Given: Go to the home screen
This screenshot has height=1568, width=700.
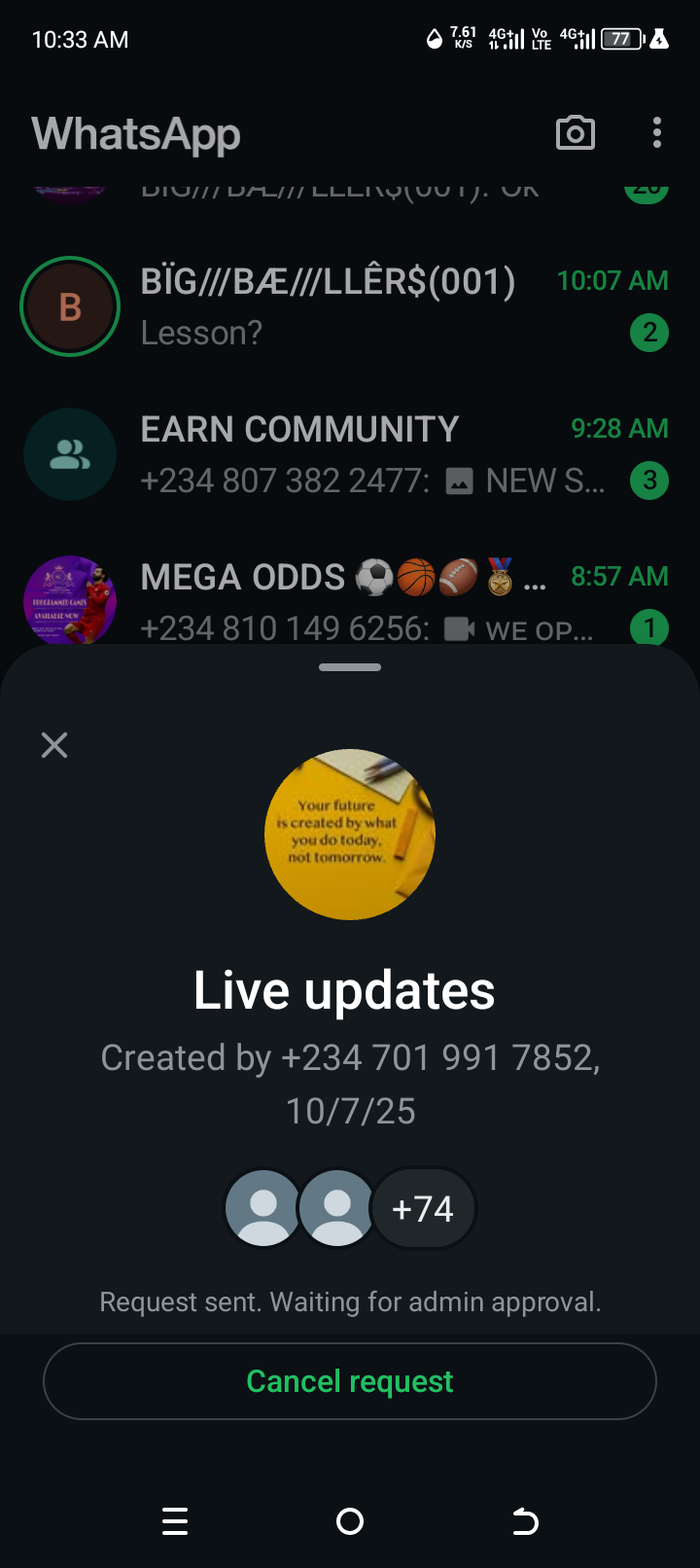Looking at the screenshot, I should pos(350,1521).
